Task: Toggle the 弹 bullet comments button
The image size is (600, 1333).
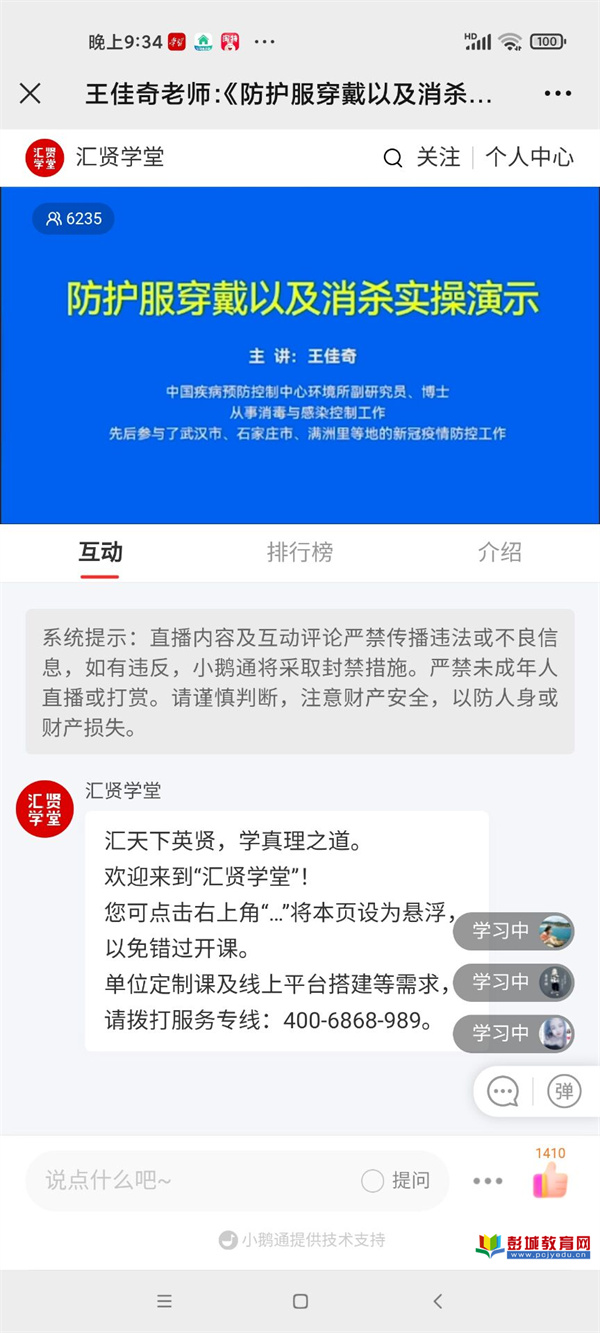Action: (564, 1091)
